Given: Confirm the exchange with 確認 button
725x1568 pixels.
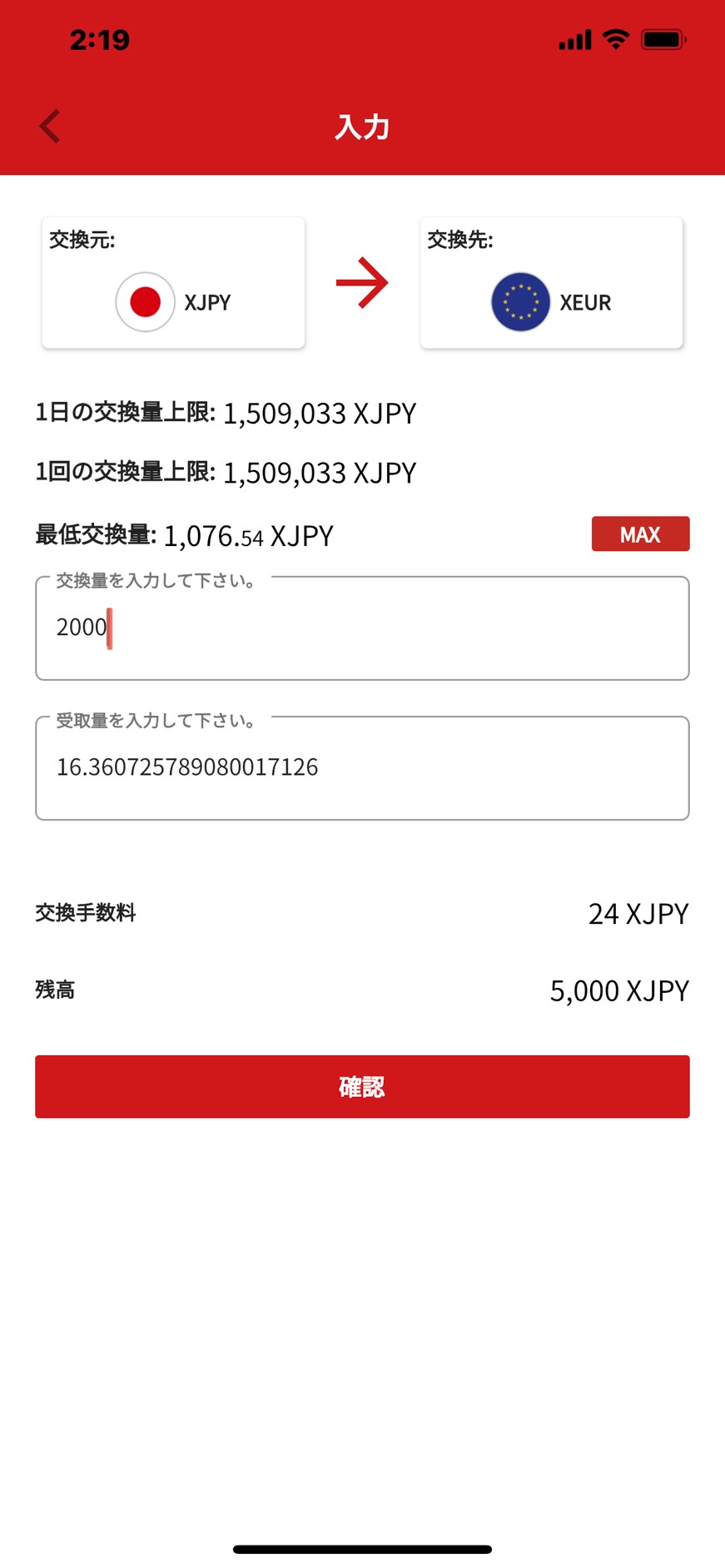Looking at the screenshot, I should pos(362,1087).
